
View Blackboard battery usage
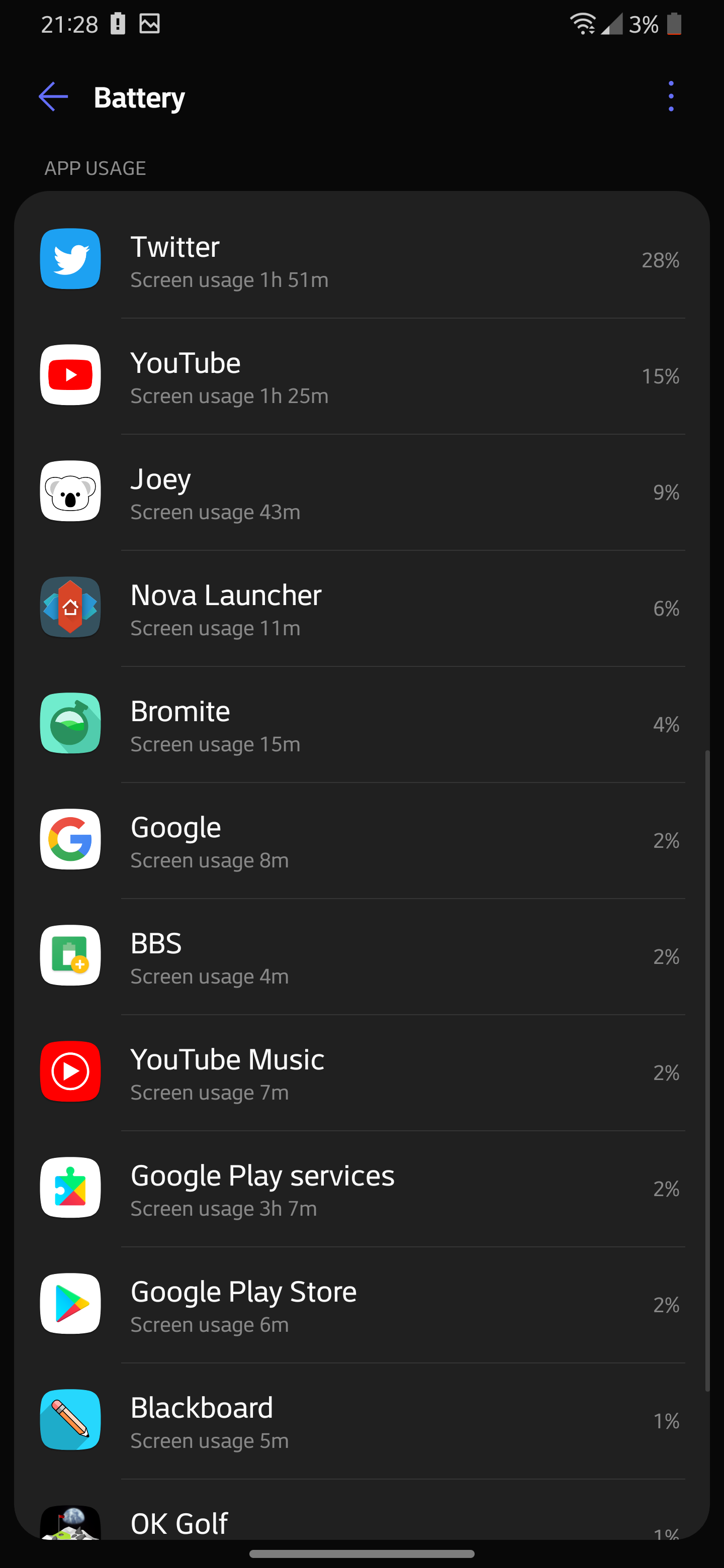pos(361,1422)
